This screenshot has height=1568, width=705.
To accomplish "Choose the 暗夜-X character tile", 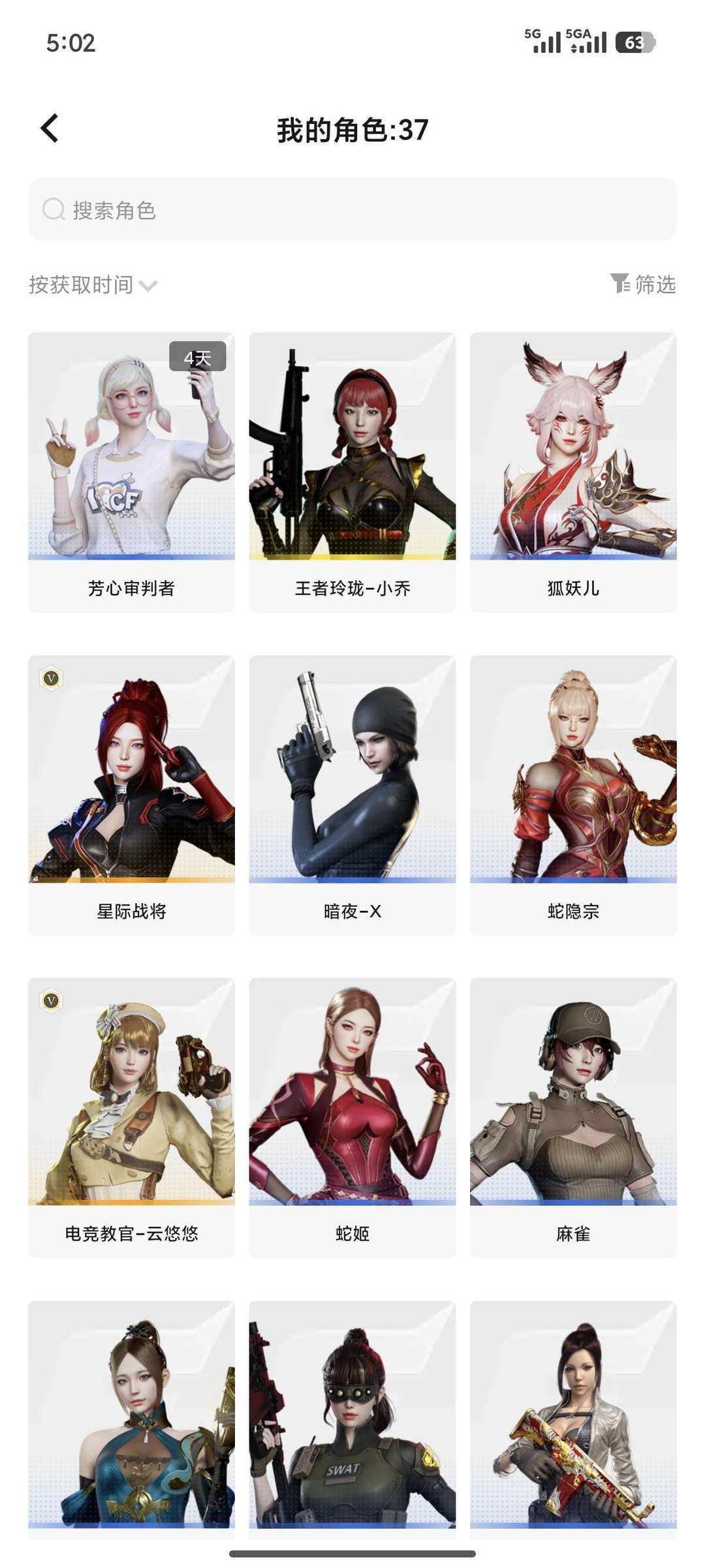I will coord(352,795).
